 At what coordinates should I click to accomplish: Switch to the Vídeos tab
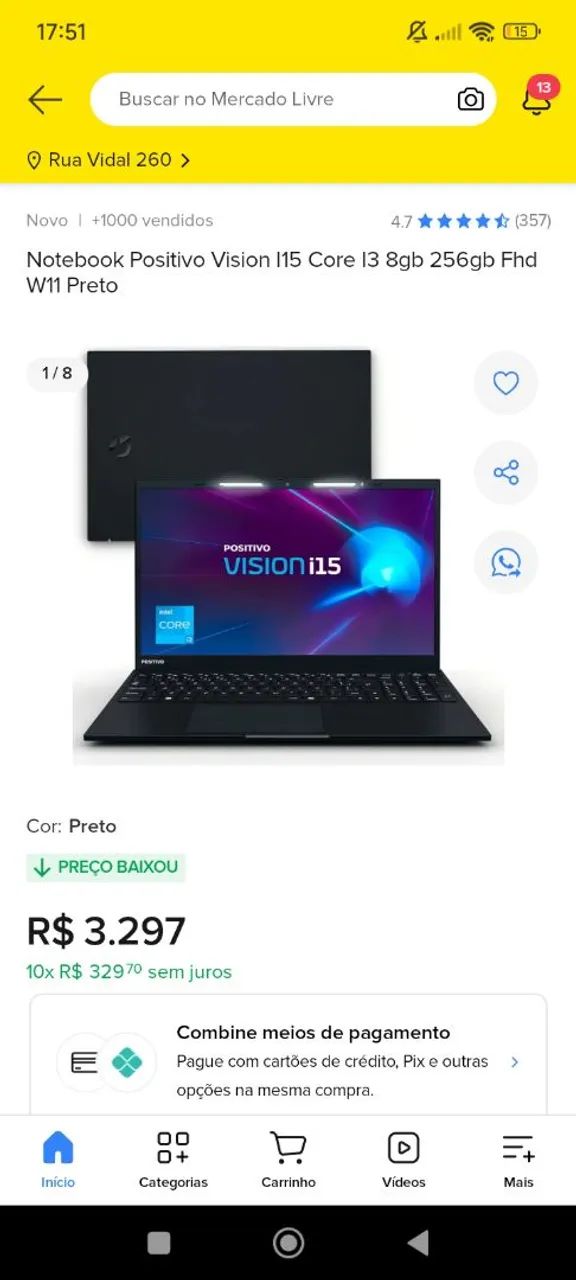pos(403,1160)
